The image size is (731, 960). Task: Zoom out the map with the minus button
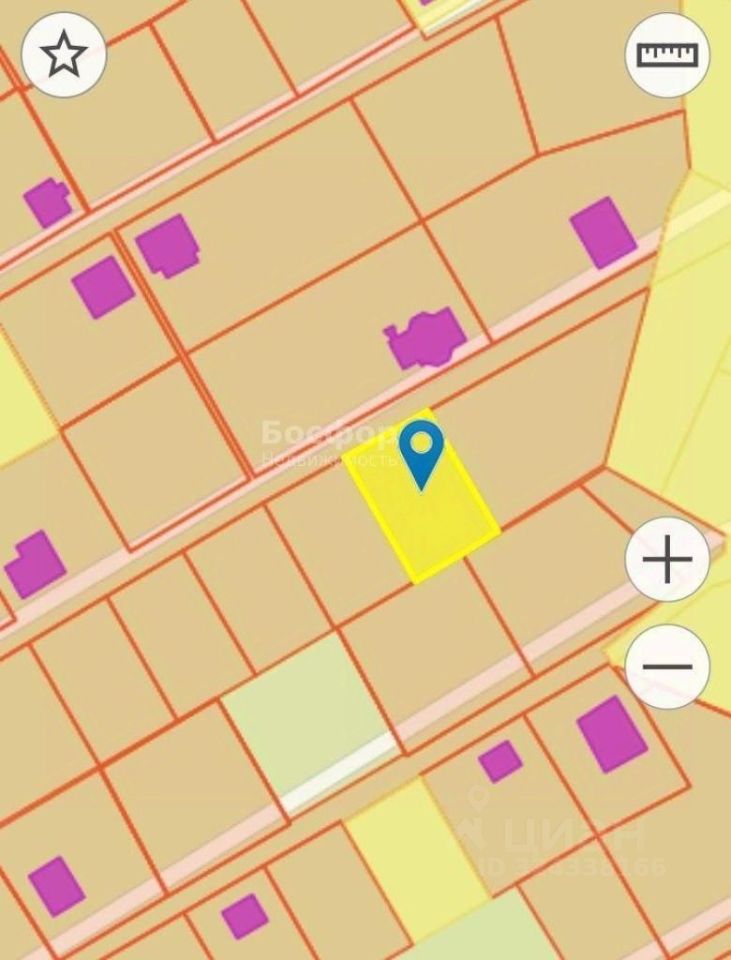click(667, 666)
